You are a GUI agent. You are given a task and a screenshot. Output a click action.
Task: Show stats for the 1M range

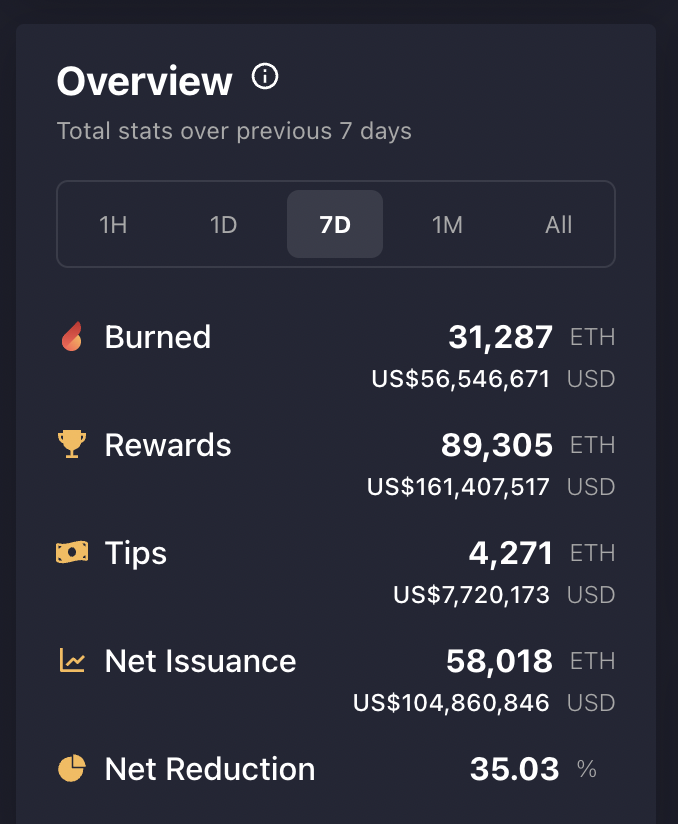pos(447,224)
